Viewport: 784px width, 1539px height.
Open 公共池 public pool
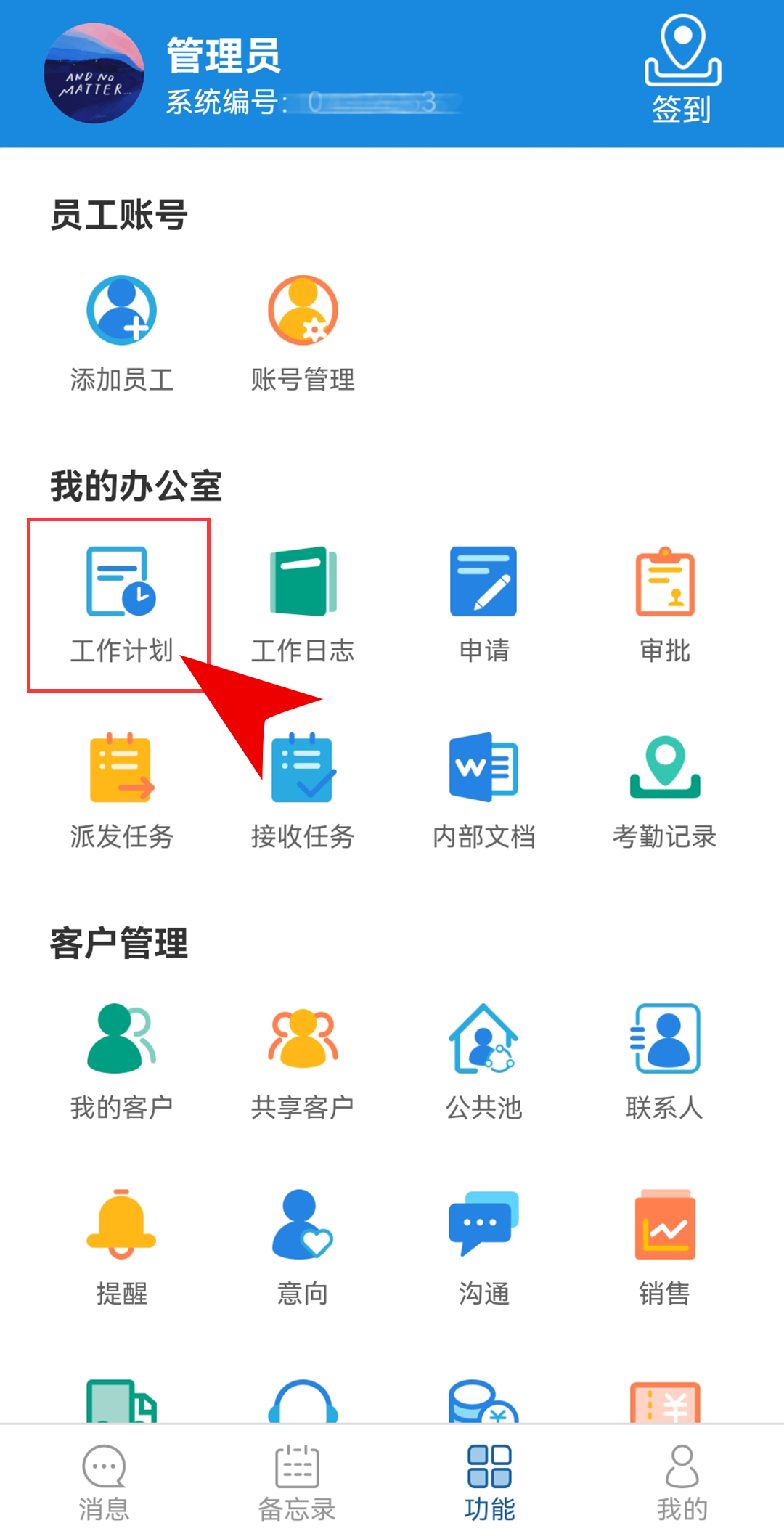point(483,1062)
